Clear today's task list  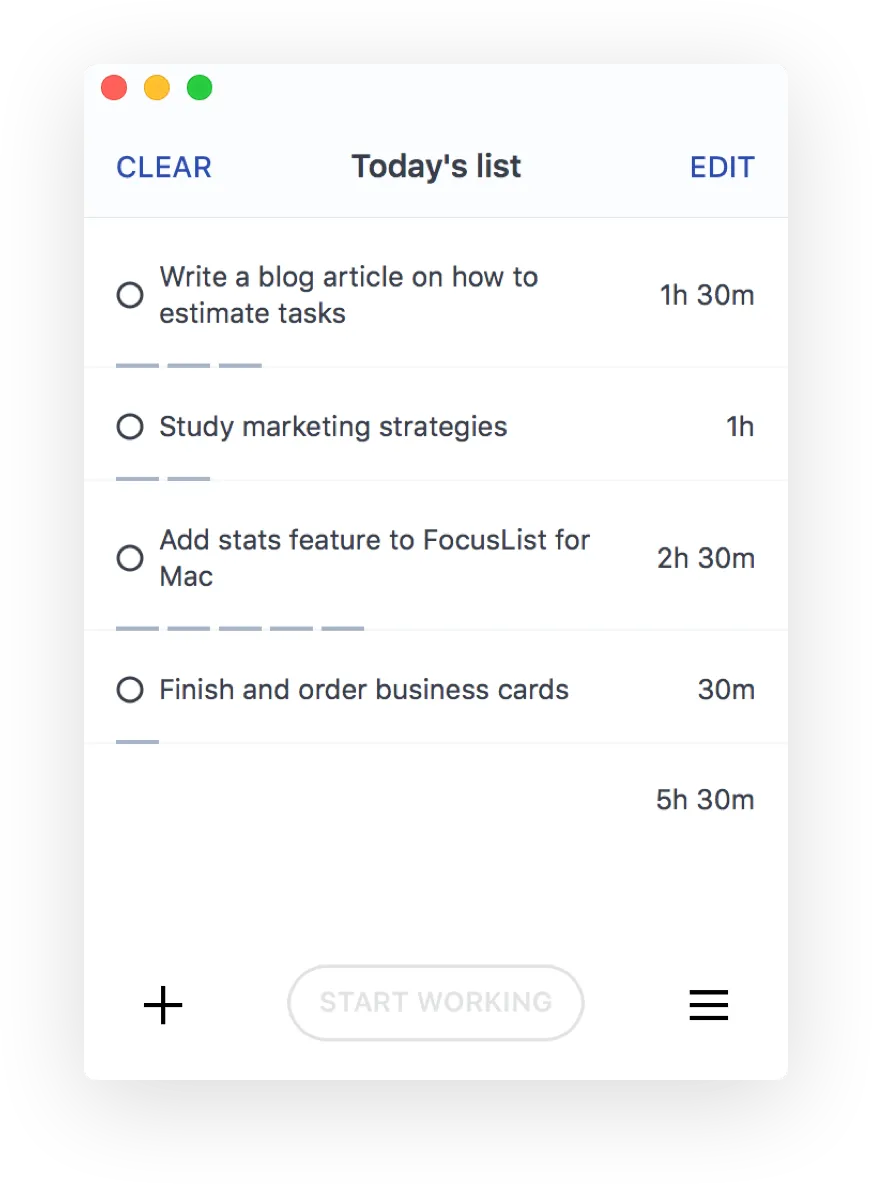click(x=163, y=167)
